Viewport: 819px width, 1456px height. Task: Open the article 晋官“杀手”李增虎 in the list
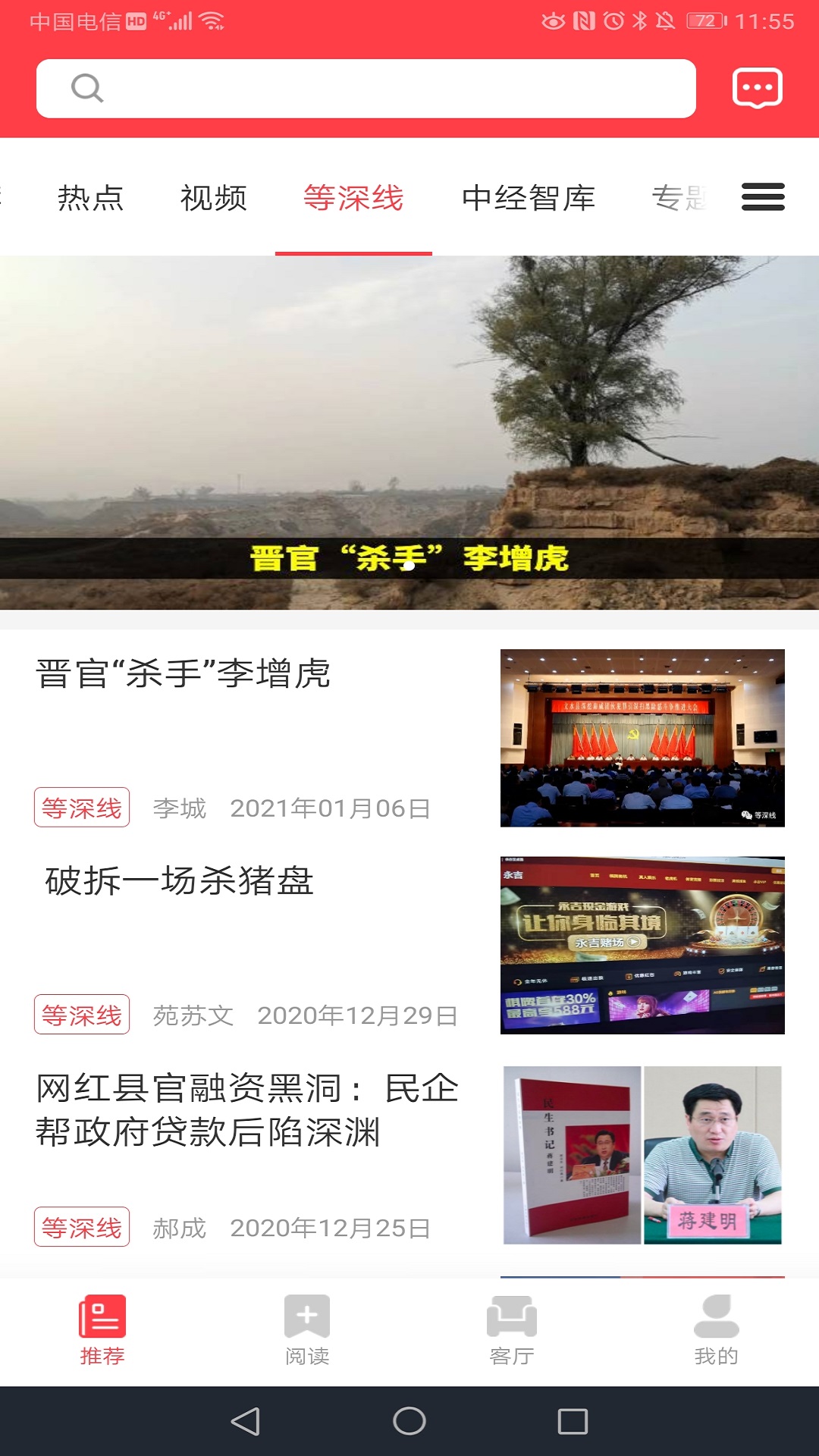coord(409,738)
